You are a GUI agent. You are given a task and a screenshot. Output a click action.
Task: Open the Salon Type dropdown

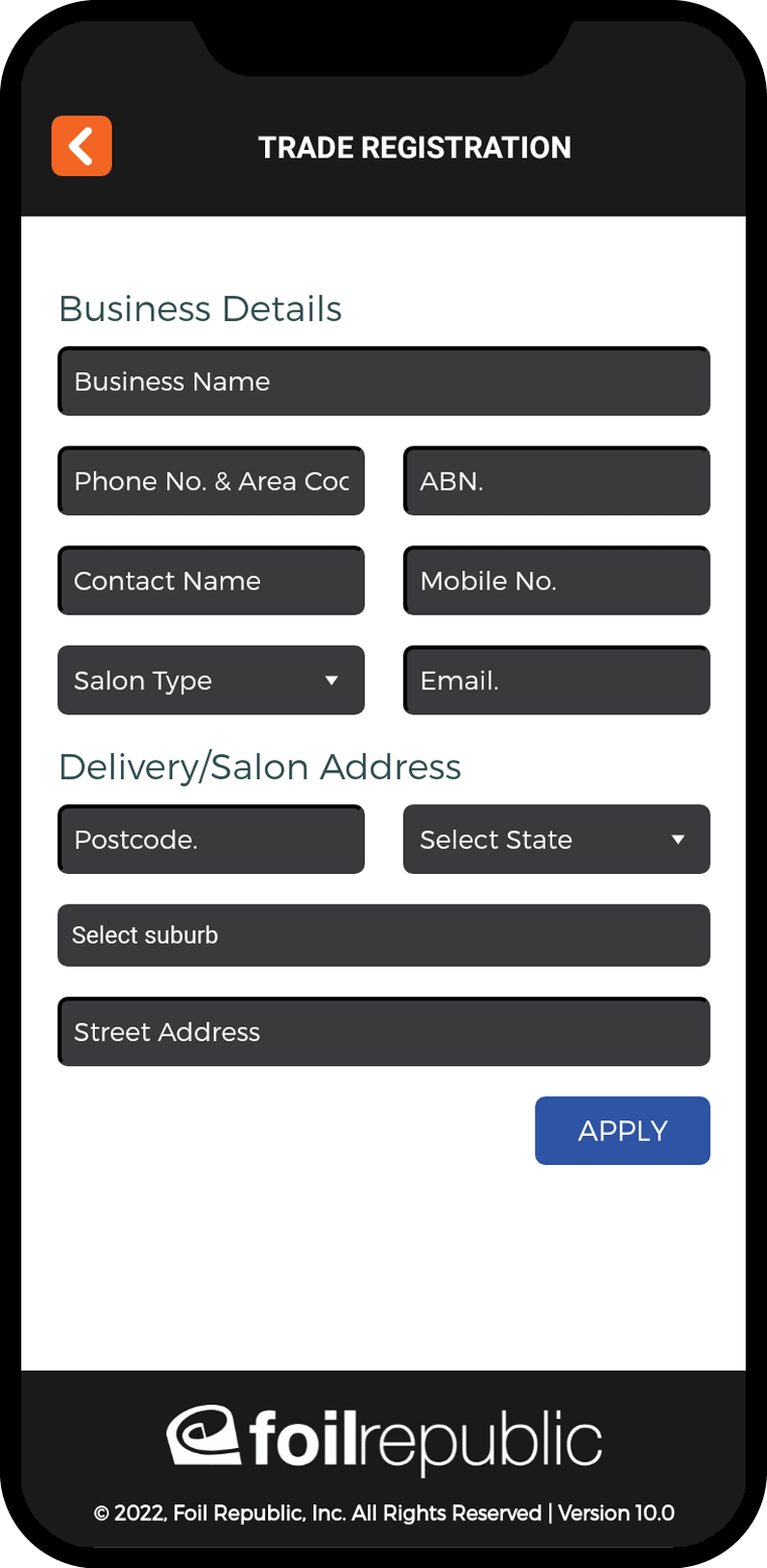point(211,681)
